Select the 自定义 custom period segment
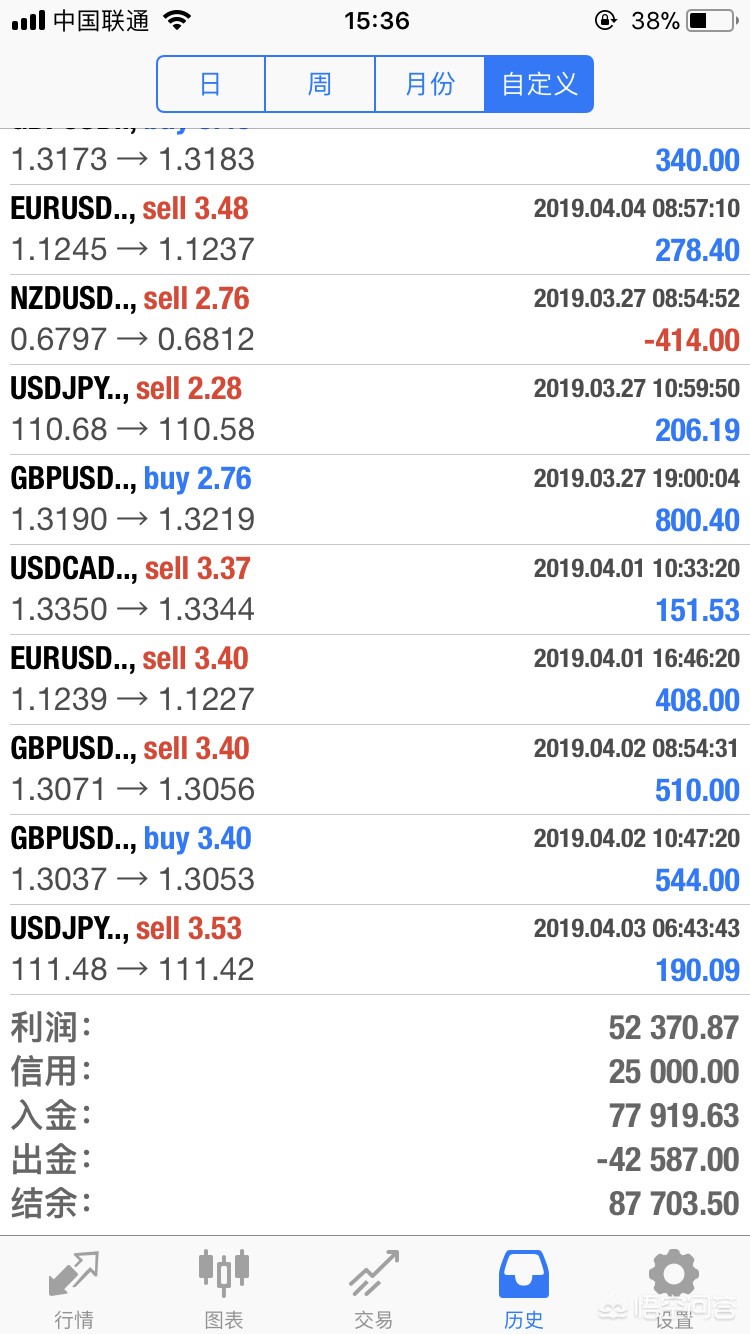This screenshot has width=750, height=1334. (x=539, y=84)
